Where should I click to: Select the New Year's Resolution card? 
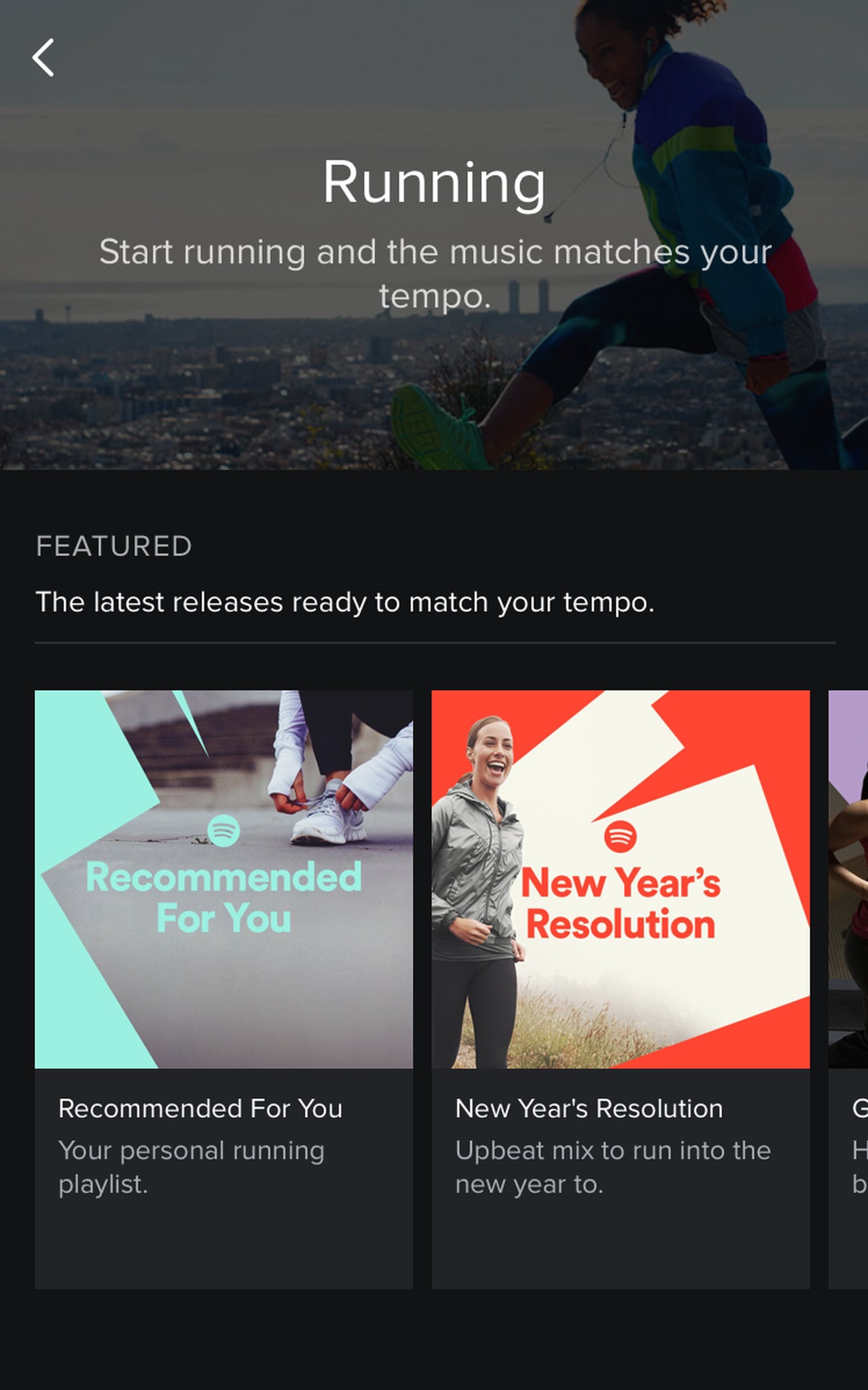tap(620, 986)
